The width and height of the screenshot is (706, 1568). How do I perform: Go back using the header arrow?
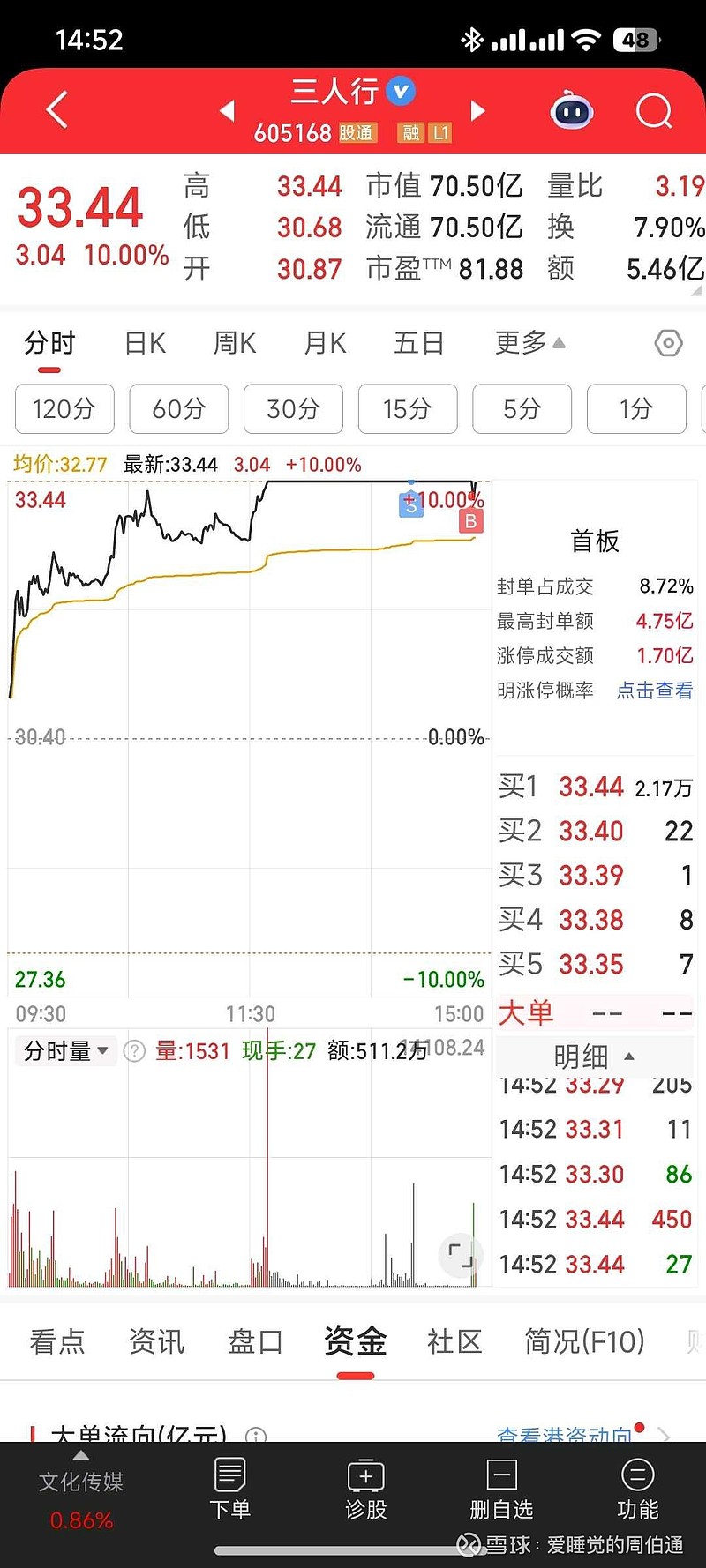[56, 111]
